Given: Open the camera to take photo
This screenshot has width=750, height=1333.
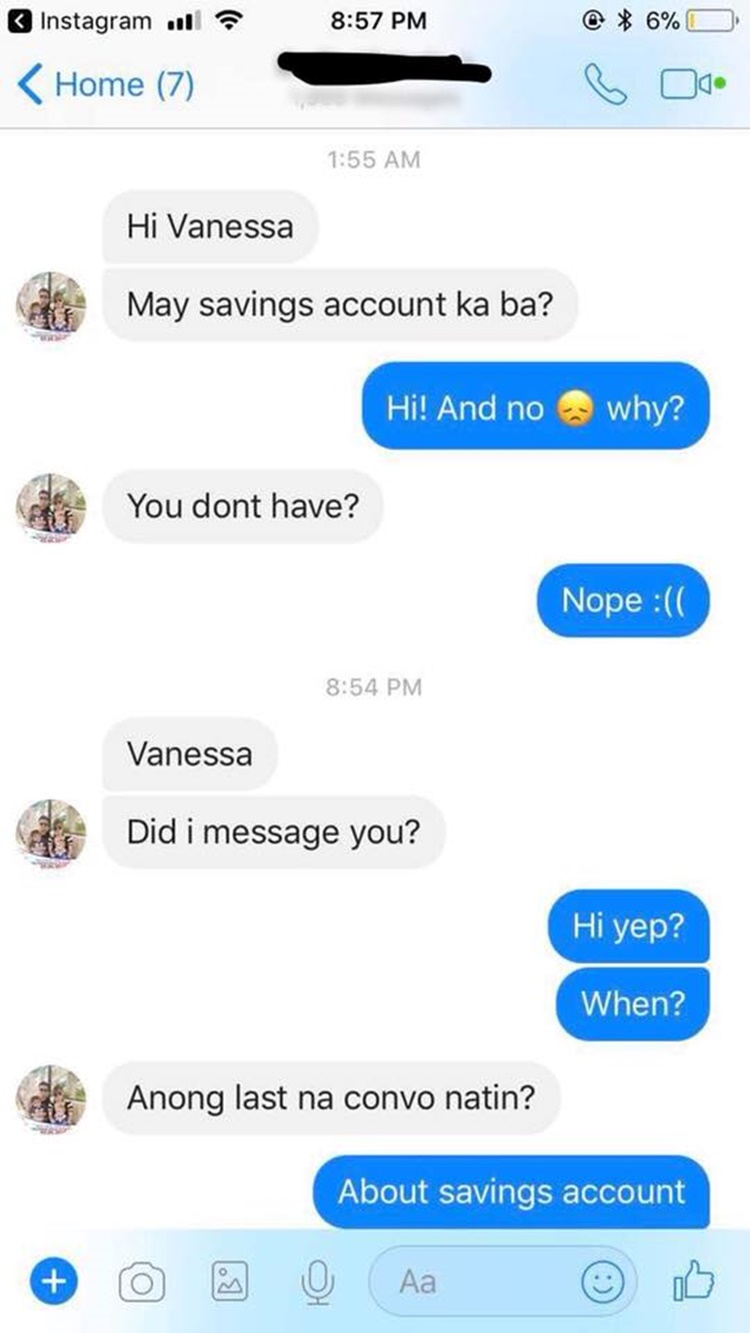Looking at the screenshot, I should coord(142,1281).
